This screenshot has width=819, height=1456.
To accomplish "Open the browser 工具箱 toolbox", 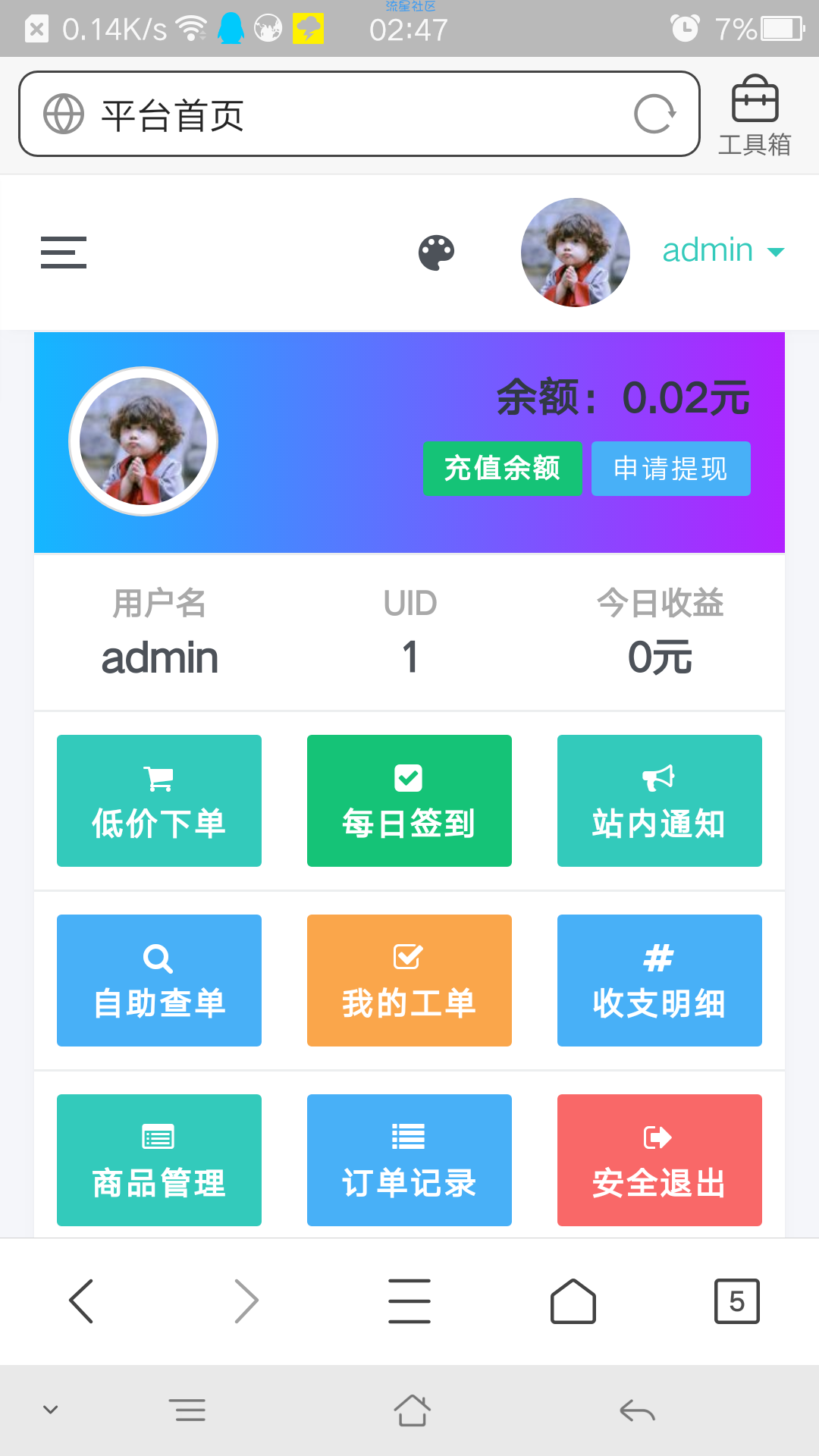I will pos(755,115).
